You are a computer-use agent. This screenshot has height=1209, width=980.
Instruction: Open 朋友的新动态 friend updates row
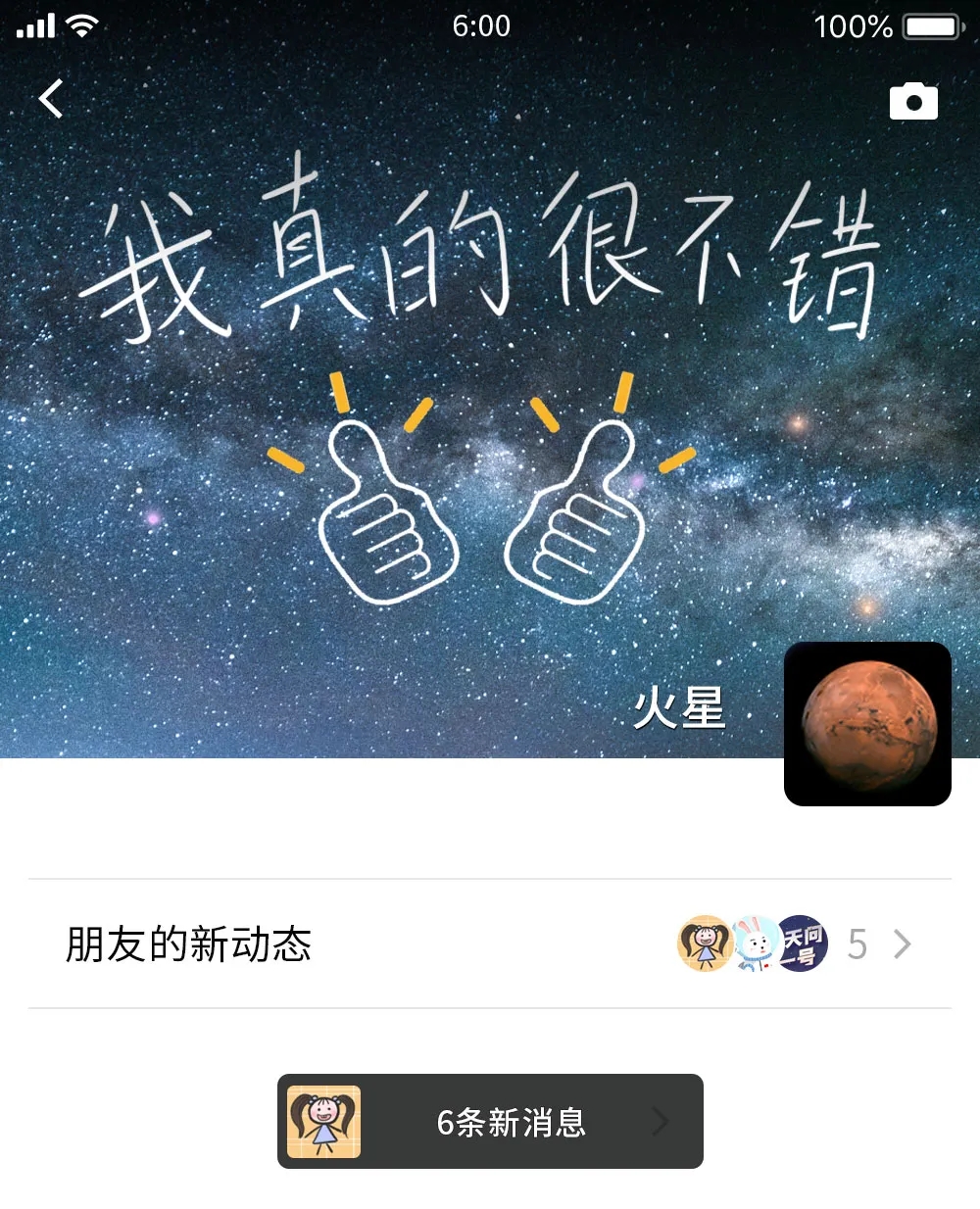pyautogui.click(x=188, y=946)
